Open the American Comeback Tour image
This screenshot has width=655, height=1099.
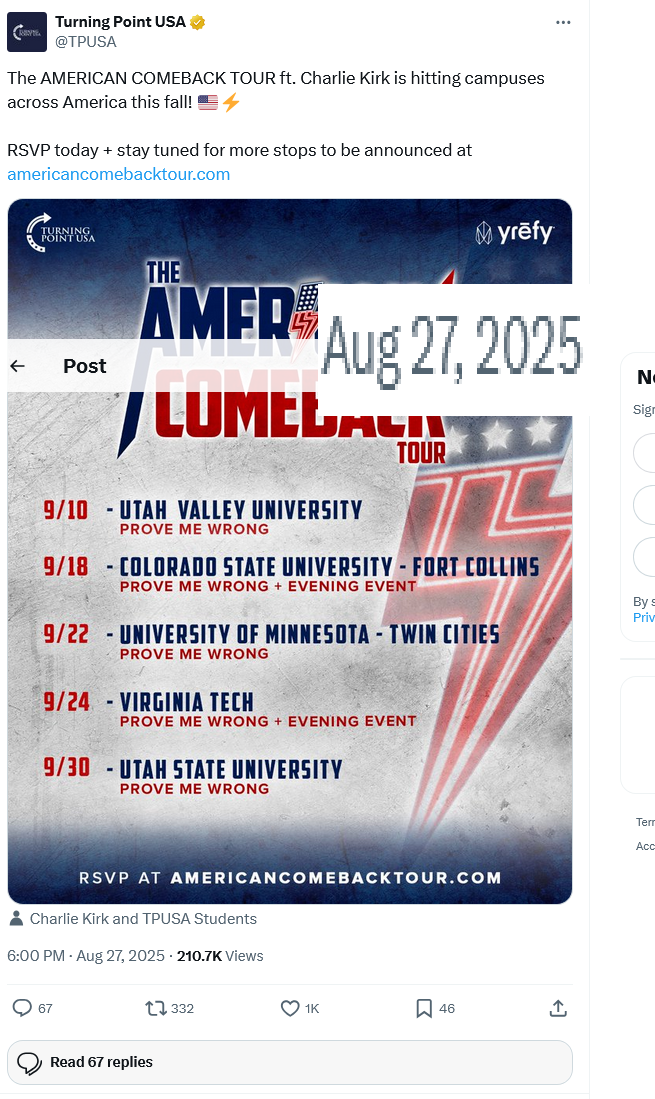click(290, 552)
